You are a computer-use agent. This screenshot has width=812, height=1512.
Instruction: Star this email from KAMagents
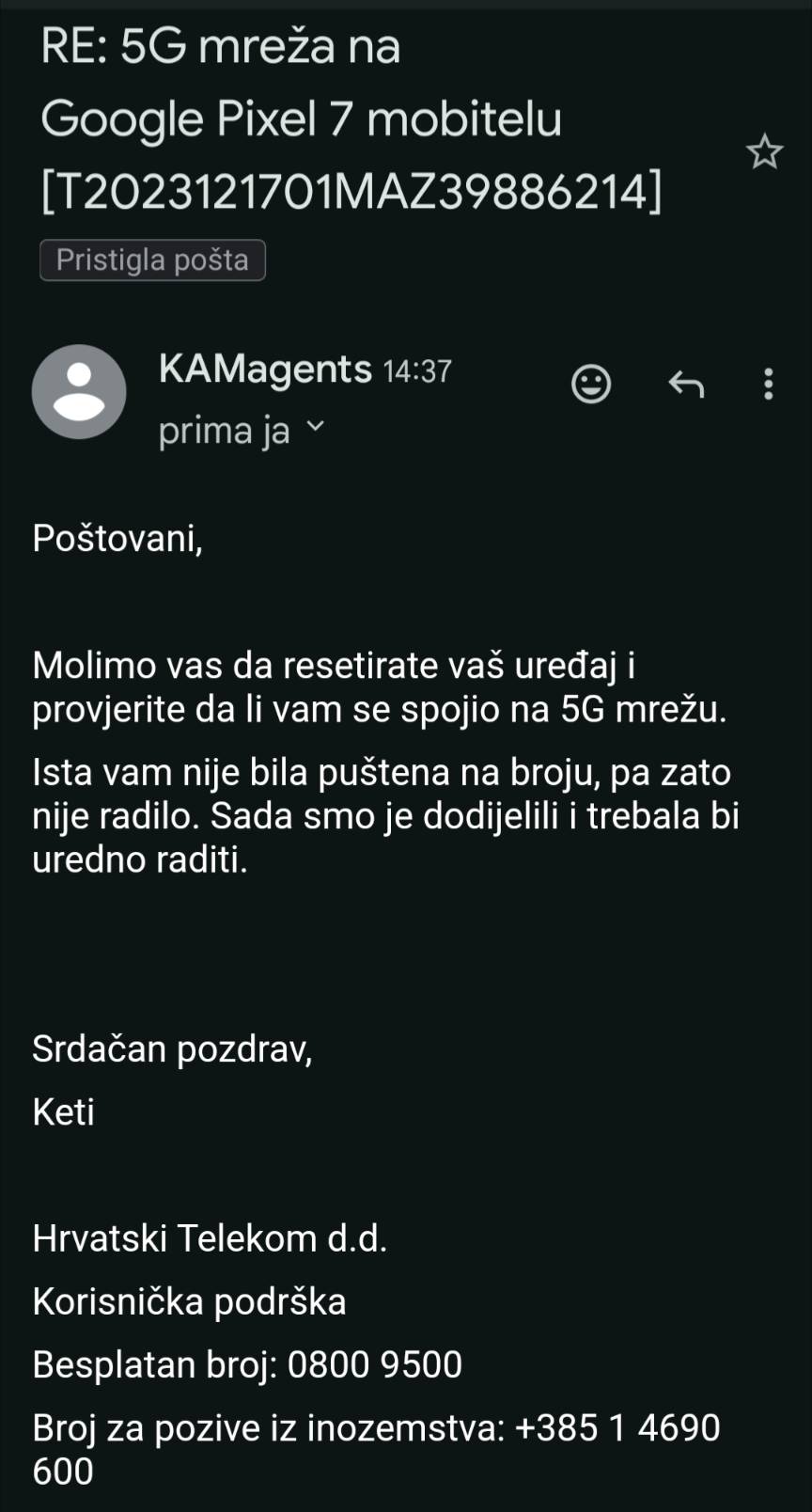tap(764, 152)
